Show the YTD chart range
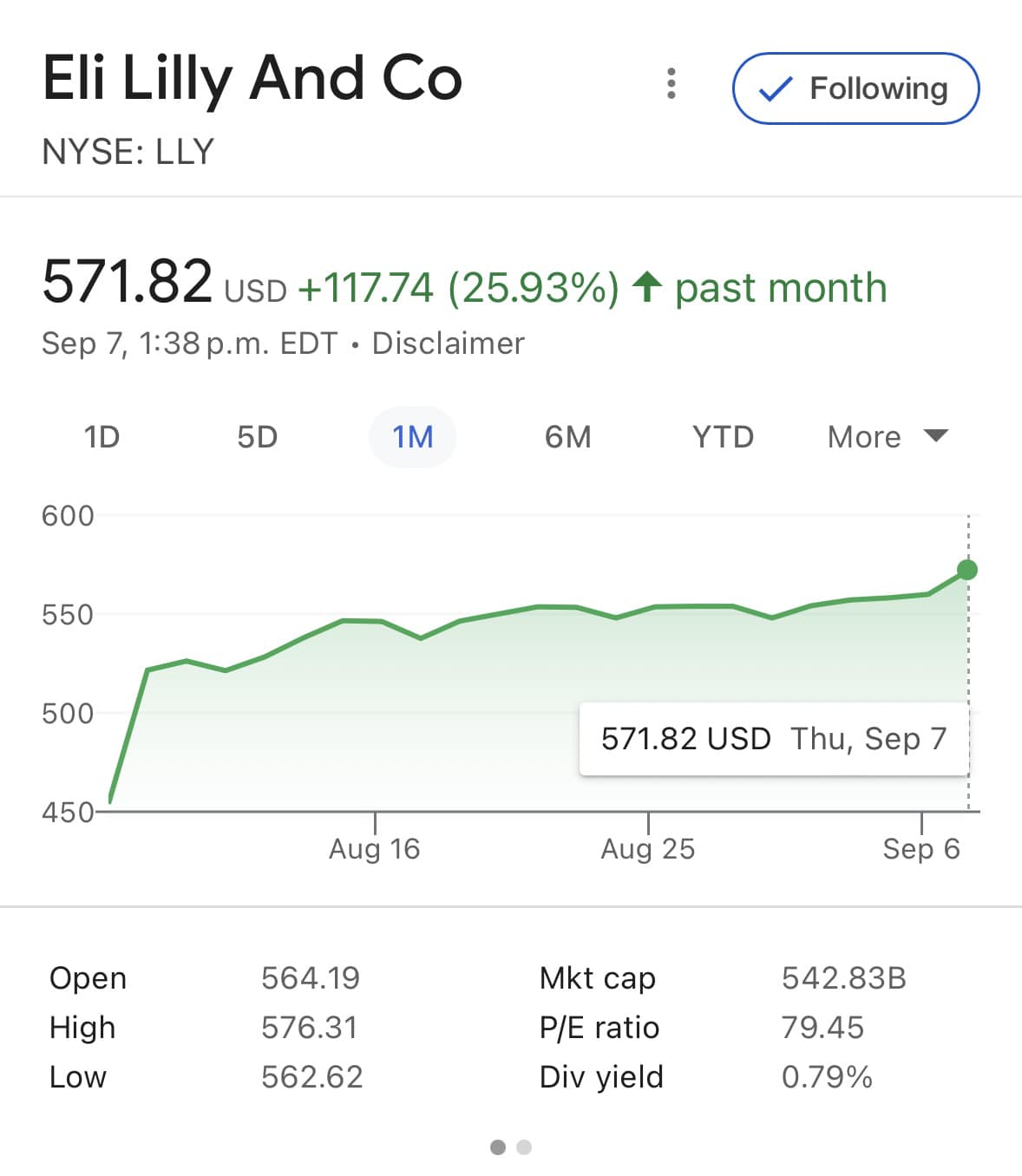Screen dimensions: 1022x1176 click(x=723, y=437)
